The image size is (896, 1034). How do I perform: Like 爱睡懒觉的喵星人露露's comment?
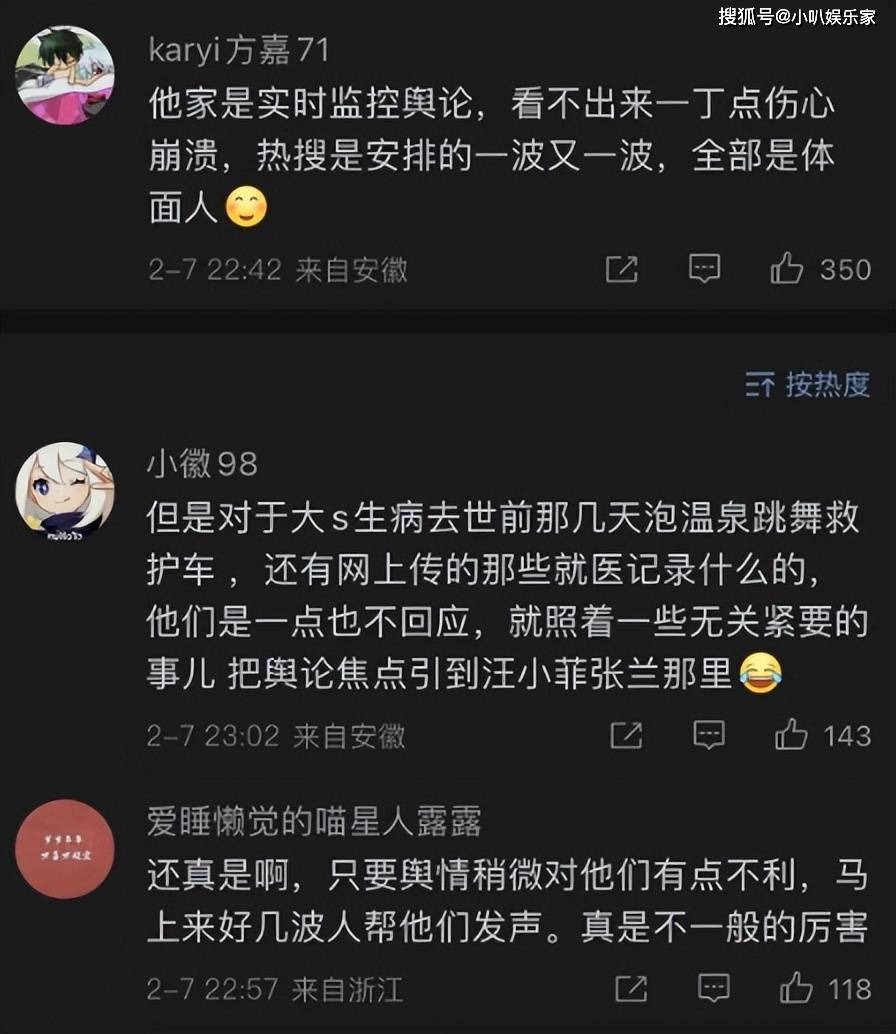796,989
